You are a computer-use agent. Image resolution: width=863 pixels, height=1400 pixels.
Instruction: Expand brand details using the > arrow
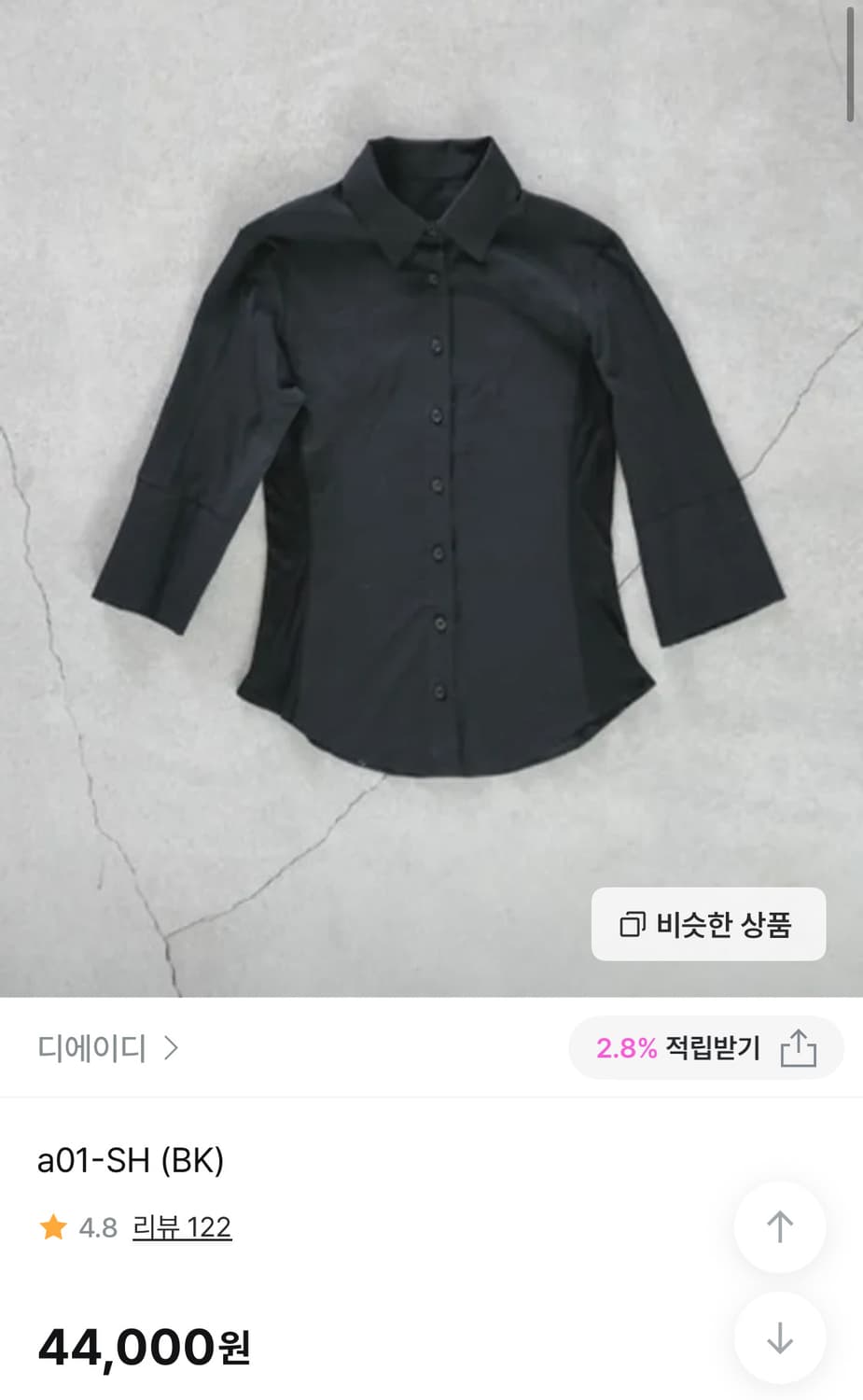(x=171, y=1047)
